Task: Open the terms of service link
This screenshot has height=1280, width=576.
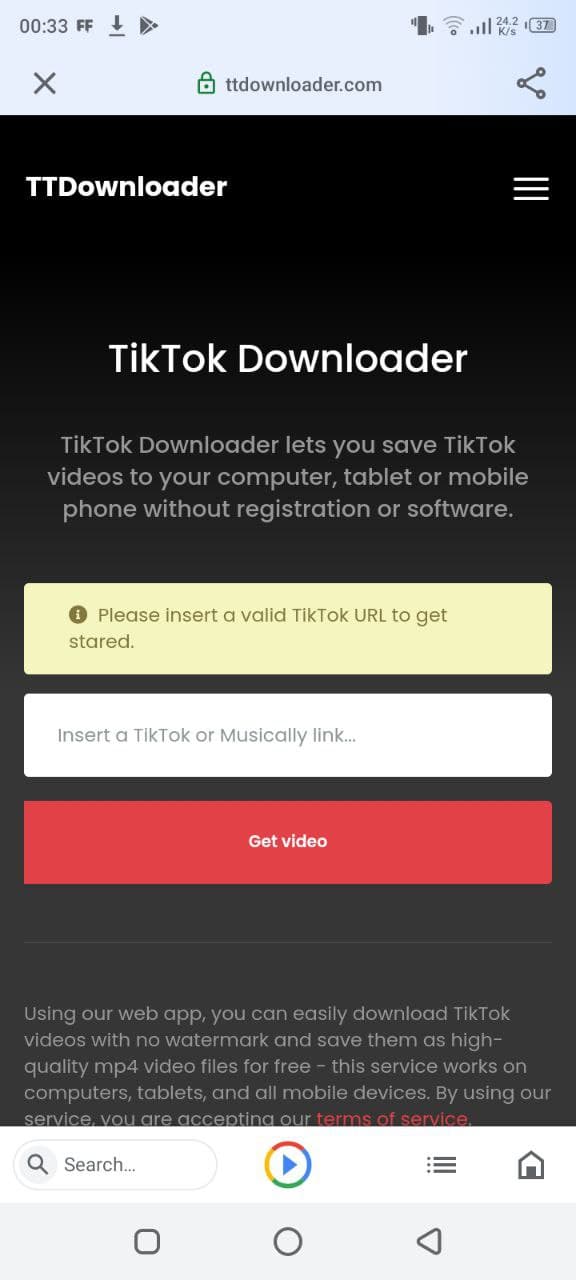Action: (x=392, y=1118)
